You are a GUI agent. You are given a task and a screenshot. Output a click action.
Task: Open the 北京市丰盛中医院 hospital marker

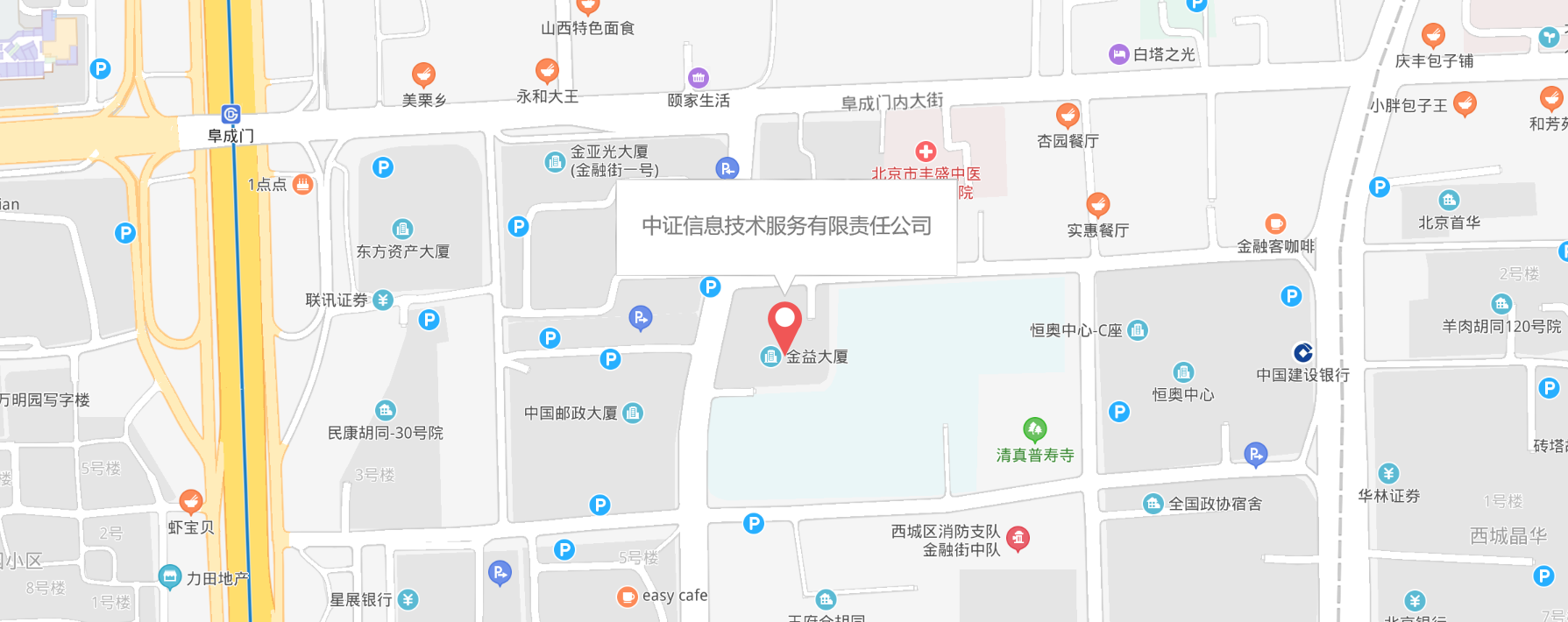pyautogui.click(x=926, y=152)
